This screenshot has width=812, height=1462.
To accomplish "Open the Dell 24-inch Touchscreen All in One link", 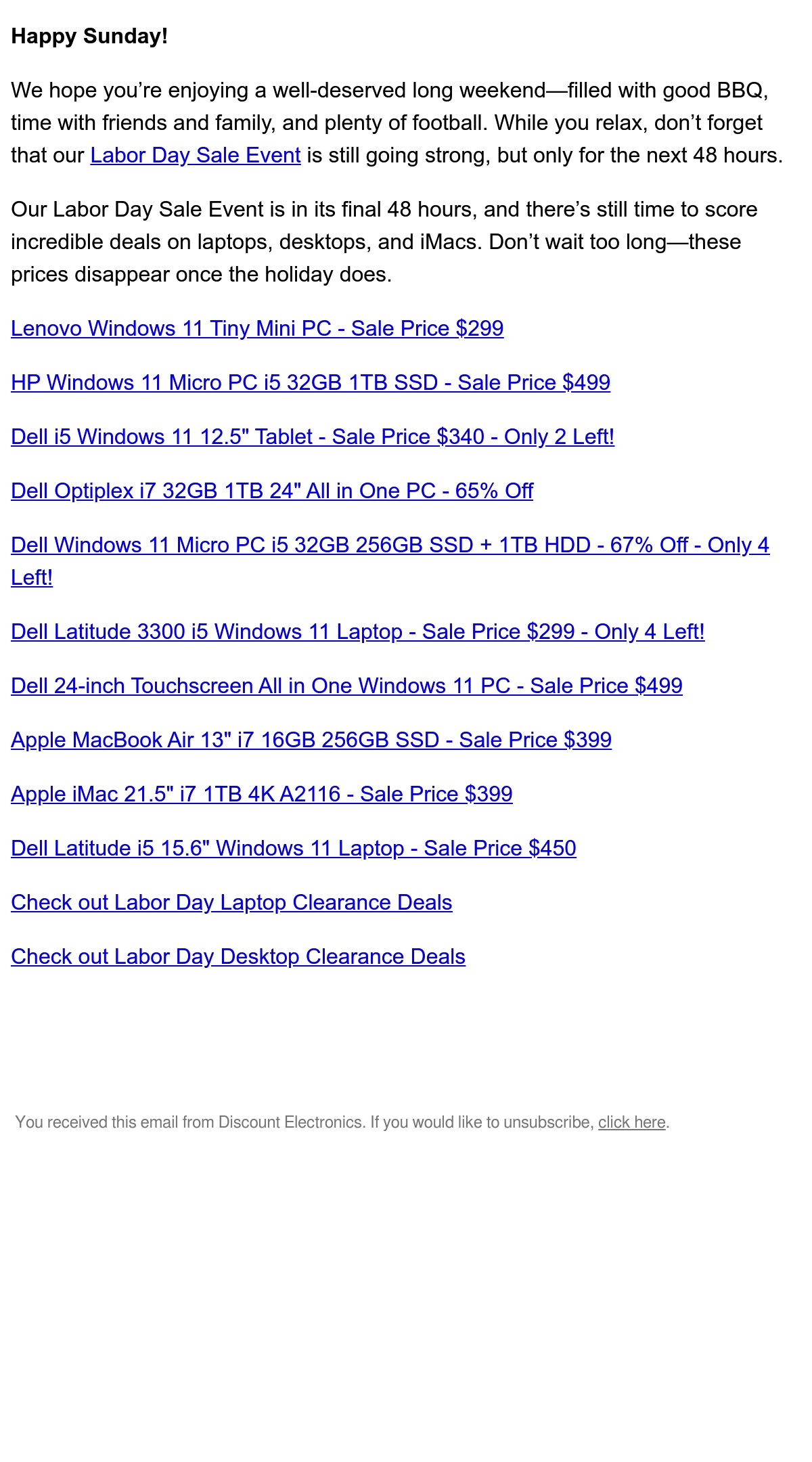I will (346, 686).
